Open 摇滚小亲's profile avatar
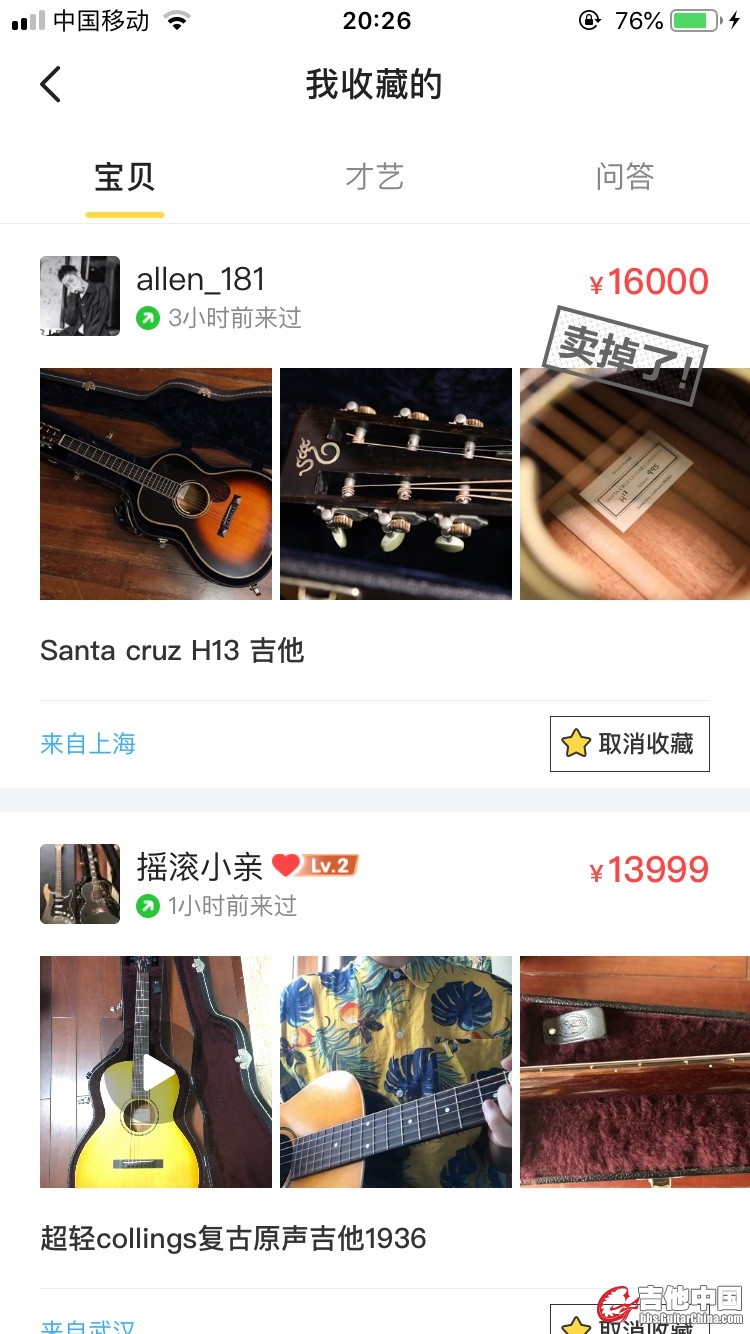Viewport: 750px width, 1334px height. 80,884
